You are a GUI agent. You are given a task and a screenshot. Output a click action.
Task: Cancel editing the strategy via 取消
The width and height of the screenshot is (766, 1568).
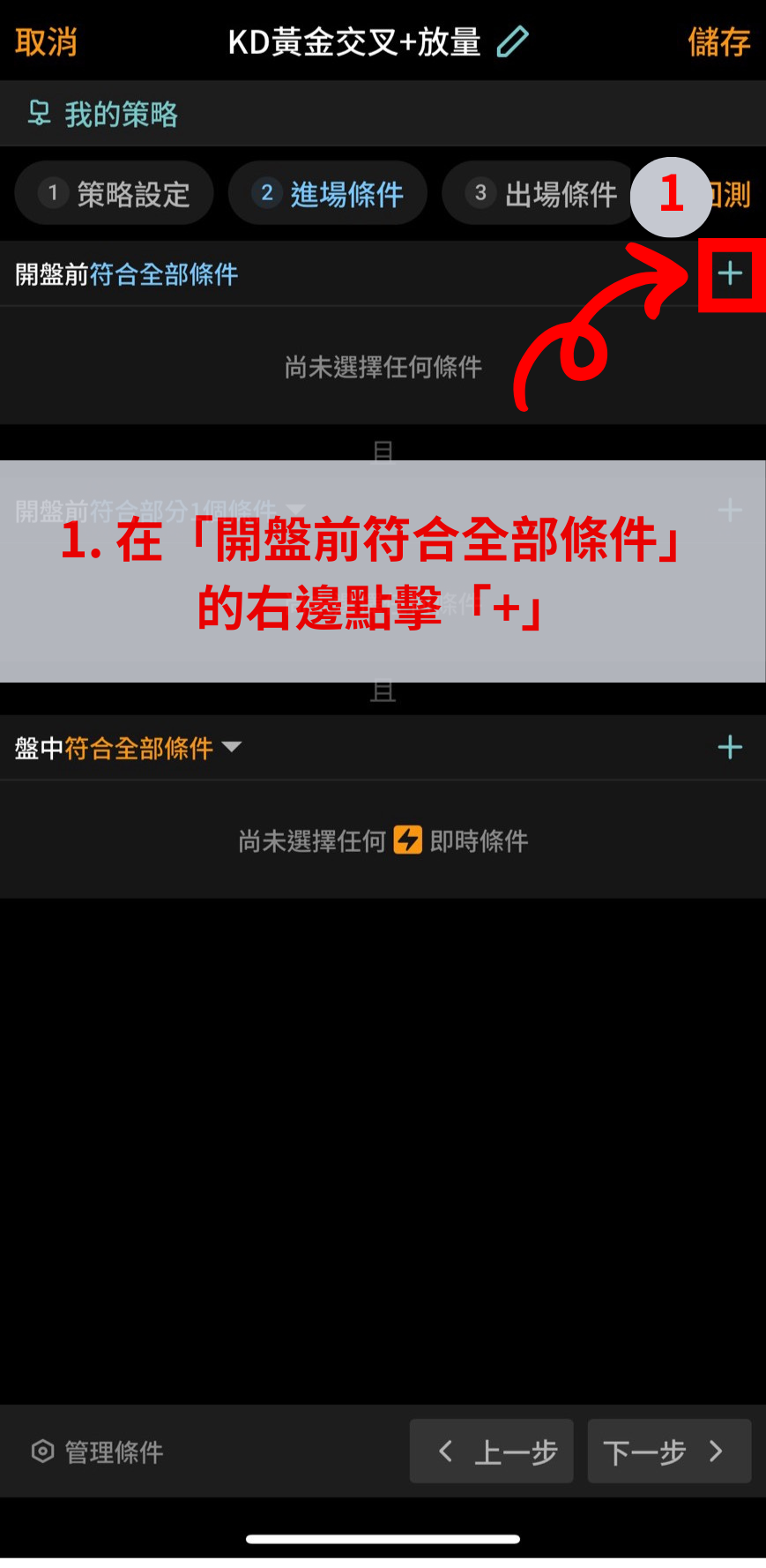click(46, 41)
